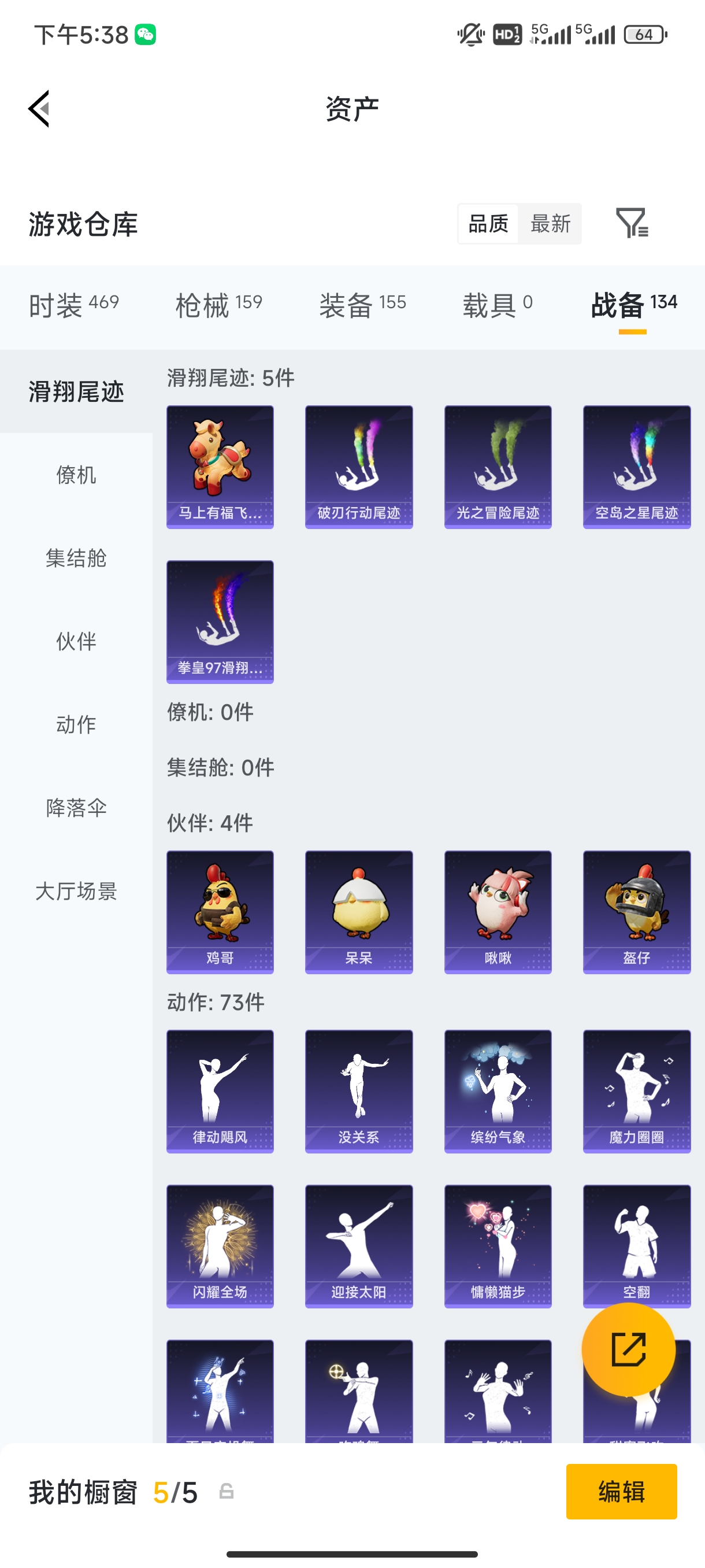Screen dimensions: 705x1568
Task: Toggle sorting to 品质
Action: point(488,224)
